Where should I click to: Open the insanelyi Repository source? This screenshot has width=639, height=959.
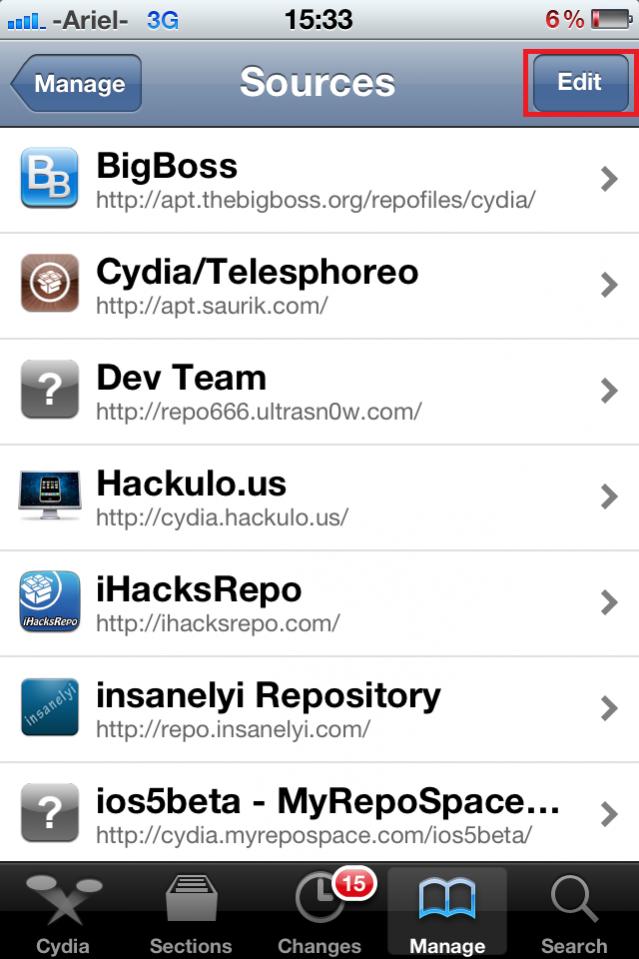click(x=320, y=709)
